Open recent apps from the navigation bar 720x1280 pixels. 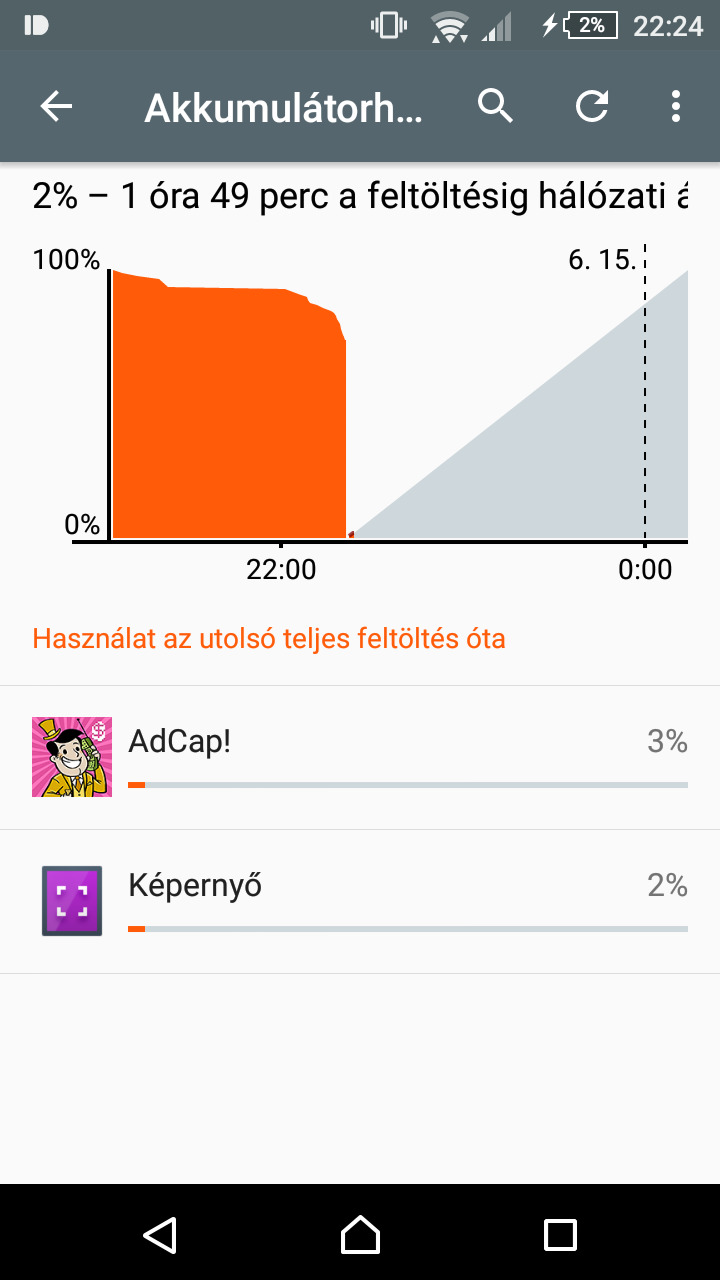click(560, 1234)
